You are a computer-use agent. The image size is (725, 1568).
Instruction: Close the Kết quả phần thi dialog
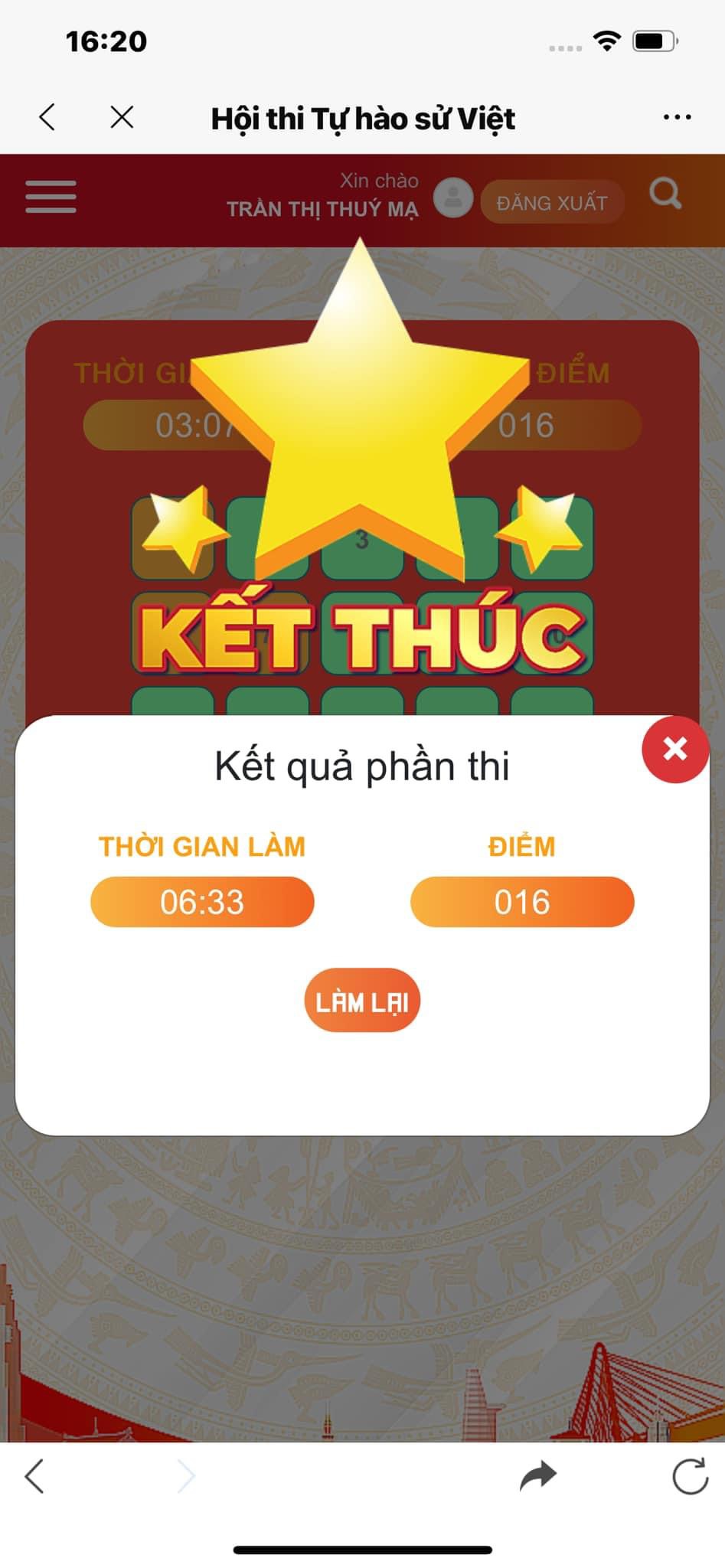click(x=675, y=749)
